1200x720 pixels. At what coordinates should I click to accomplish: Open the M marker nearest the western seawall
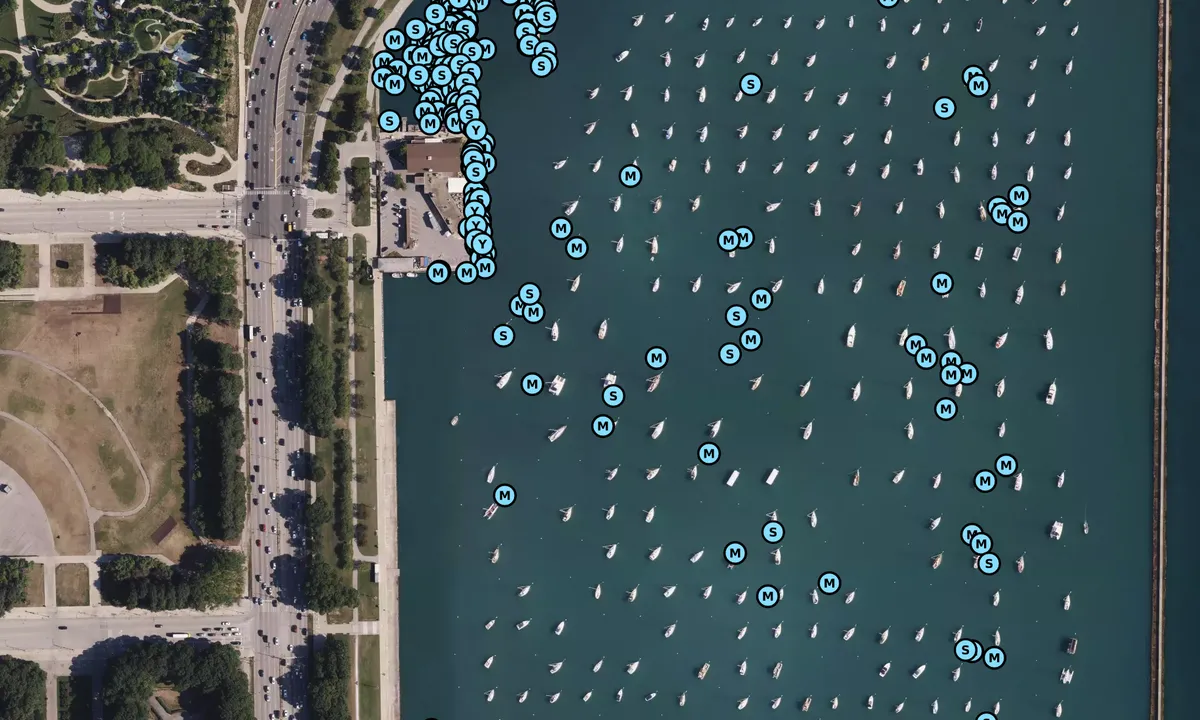505,495
